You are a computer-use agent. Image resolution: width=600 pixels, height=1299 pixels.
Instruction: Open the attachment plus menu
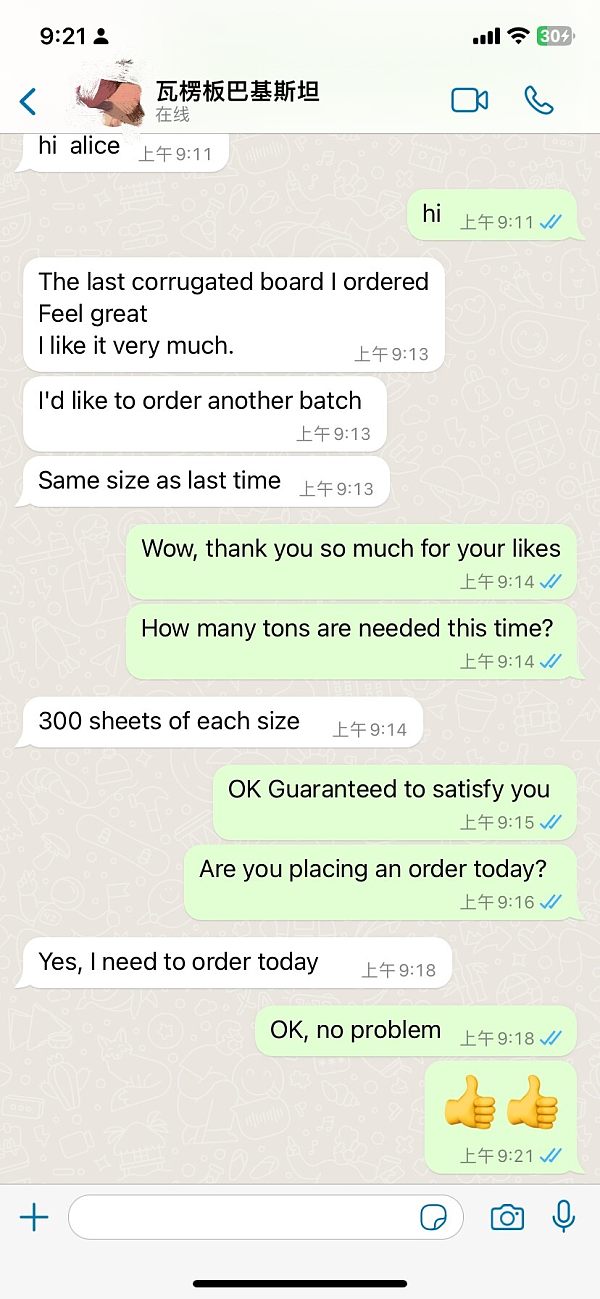(34, 1217)
